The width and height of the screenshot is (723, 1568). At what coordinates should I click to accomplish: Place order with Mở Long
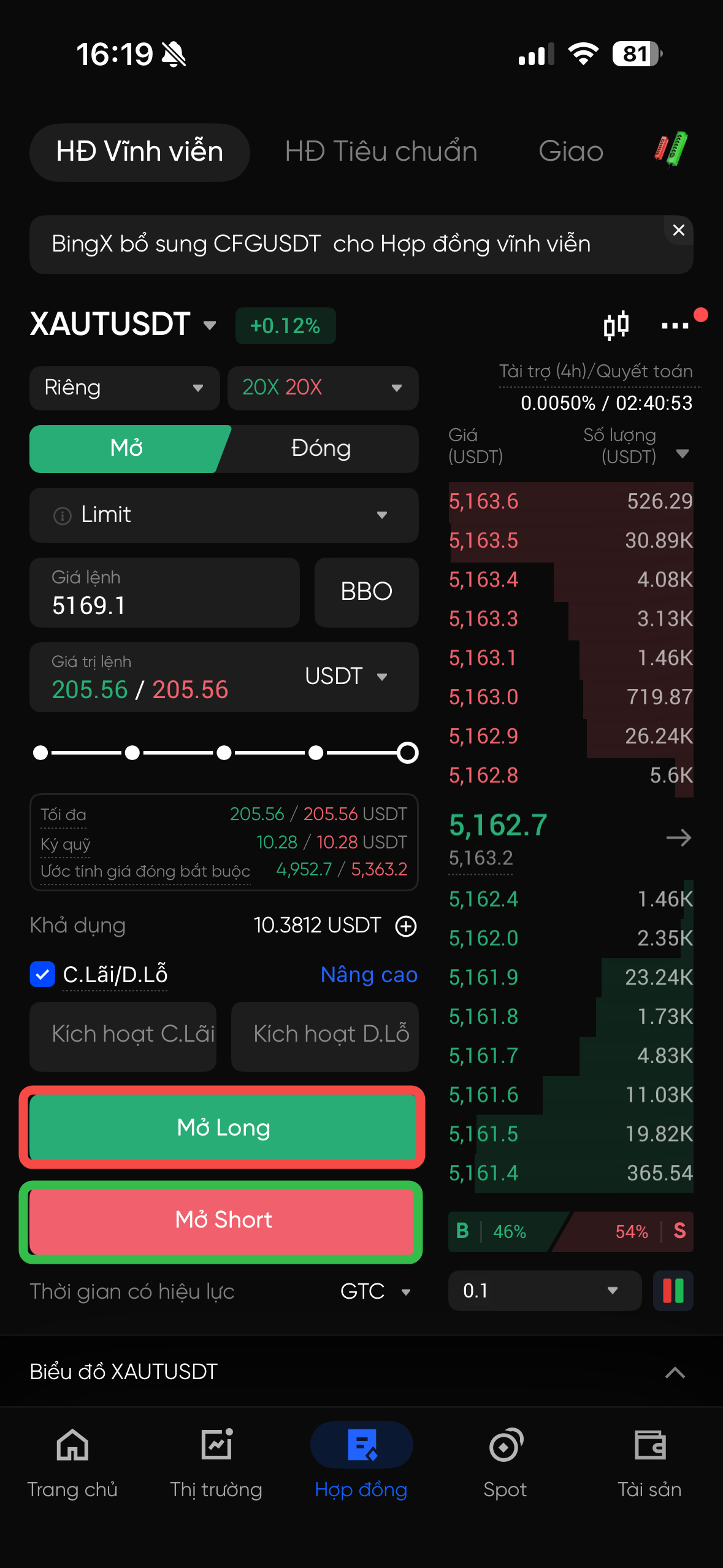[223, 1128]
